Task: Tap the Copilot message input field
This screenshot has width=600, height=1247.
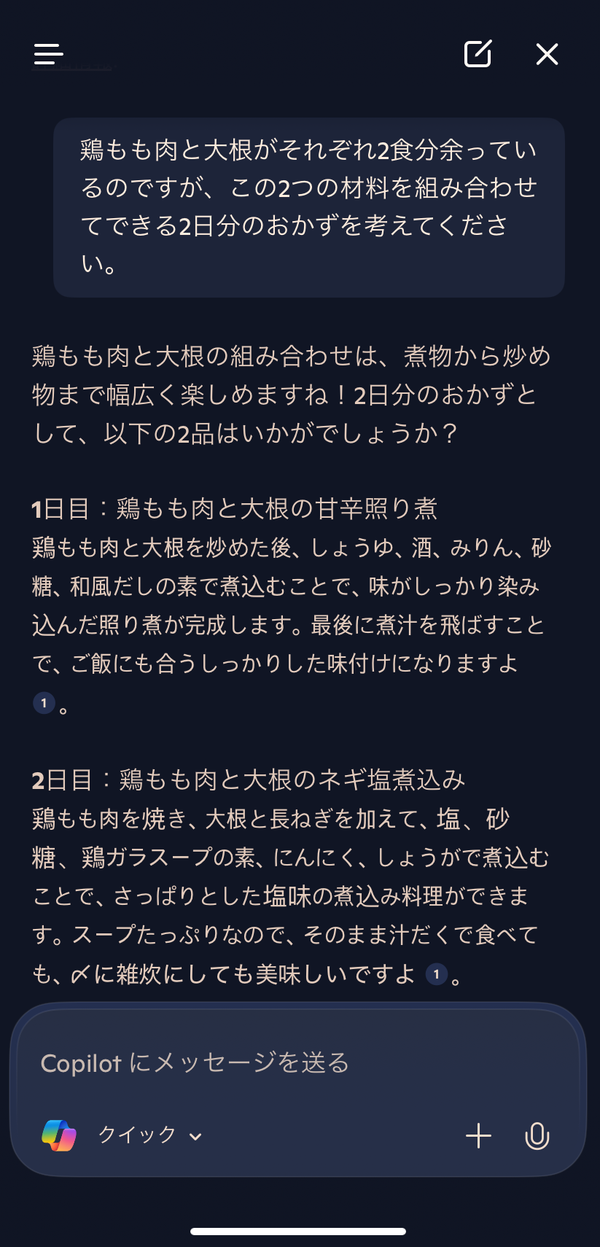Action: [x=297, y=1061]
